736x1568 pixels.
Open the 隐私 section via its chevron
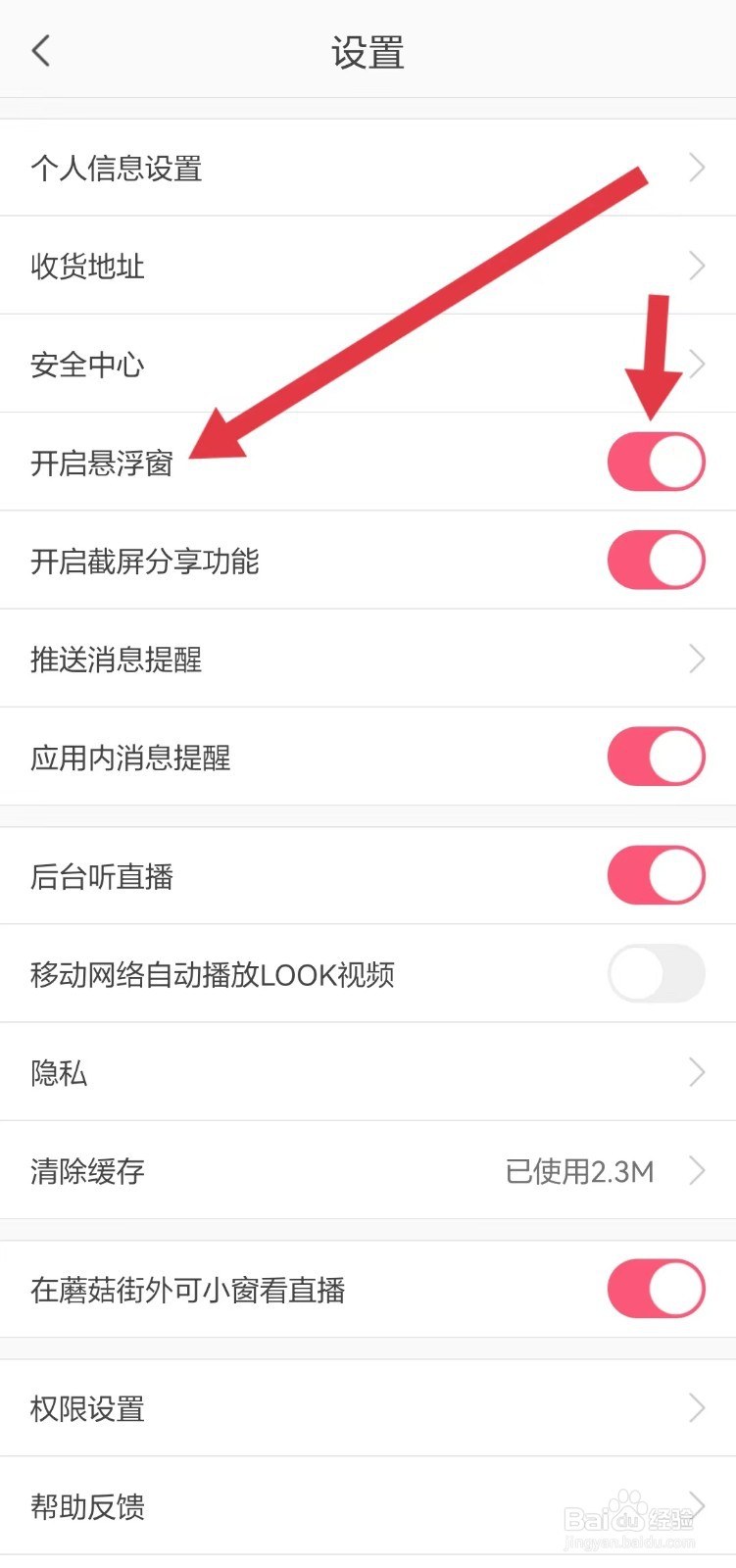[x=696, y=1072]
